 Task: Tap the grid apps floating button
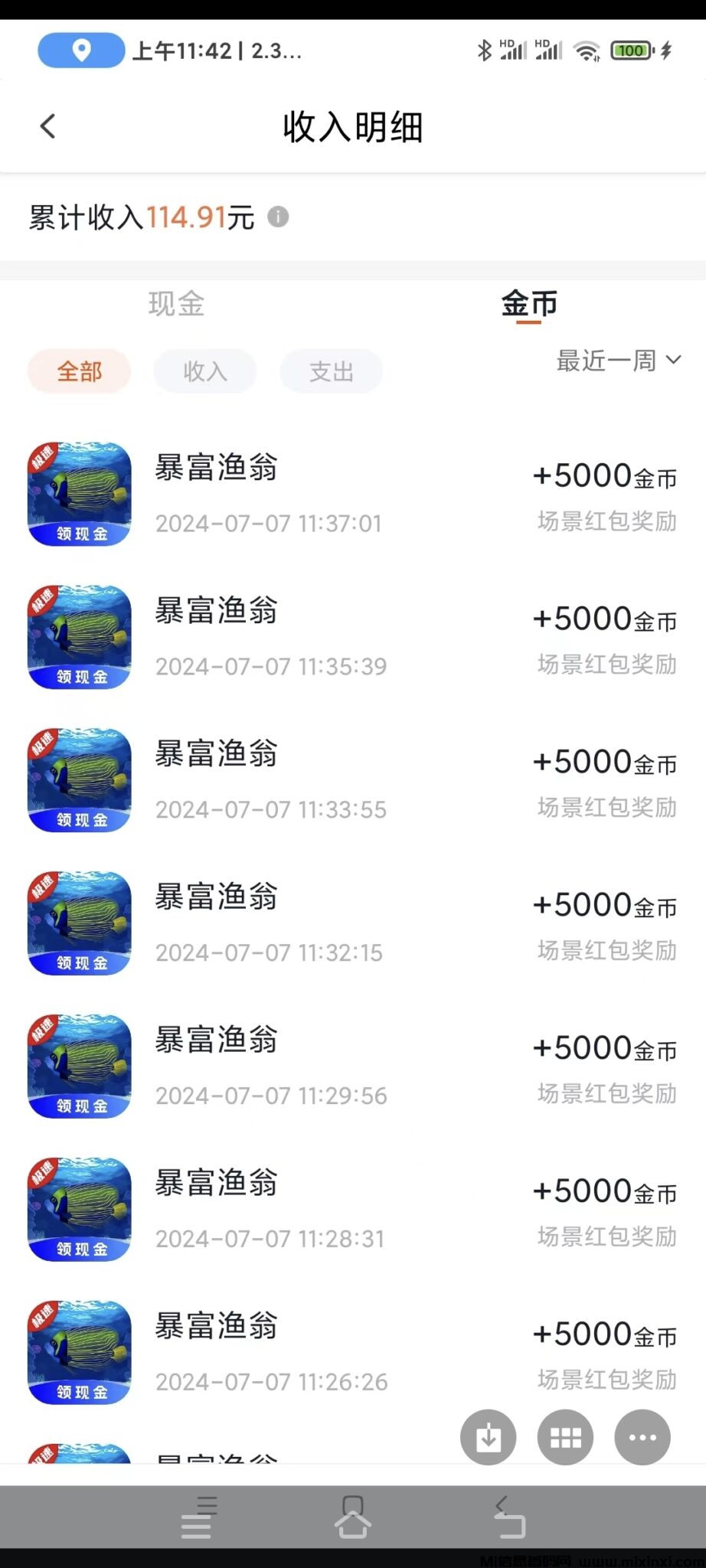[x=565, y=1437]
